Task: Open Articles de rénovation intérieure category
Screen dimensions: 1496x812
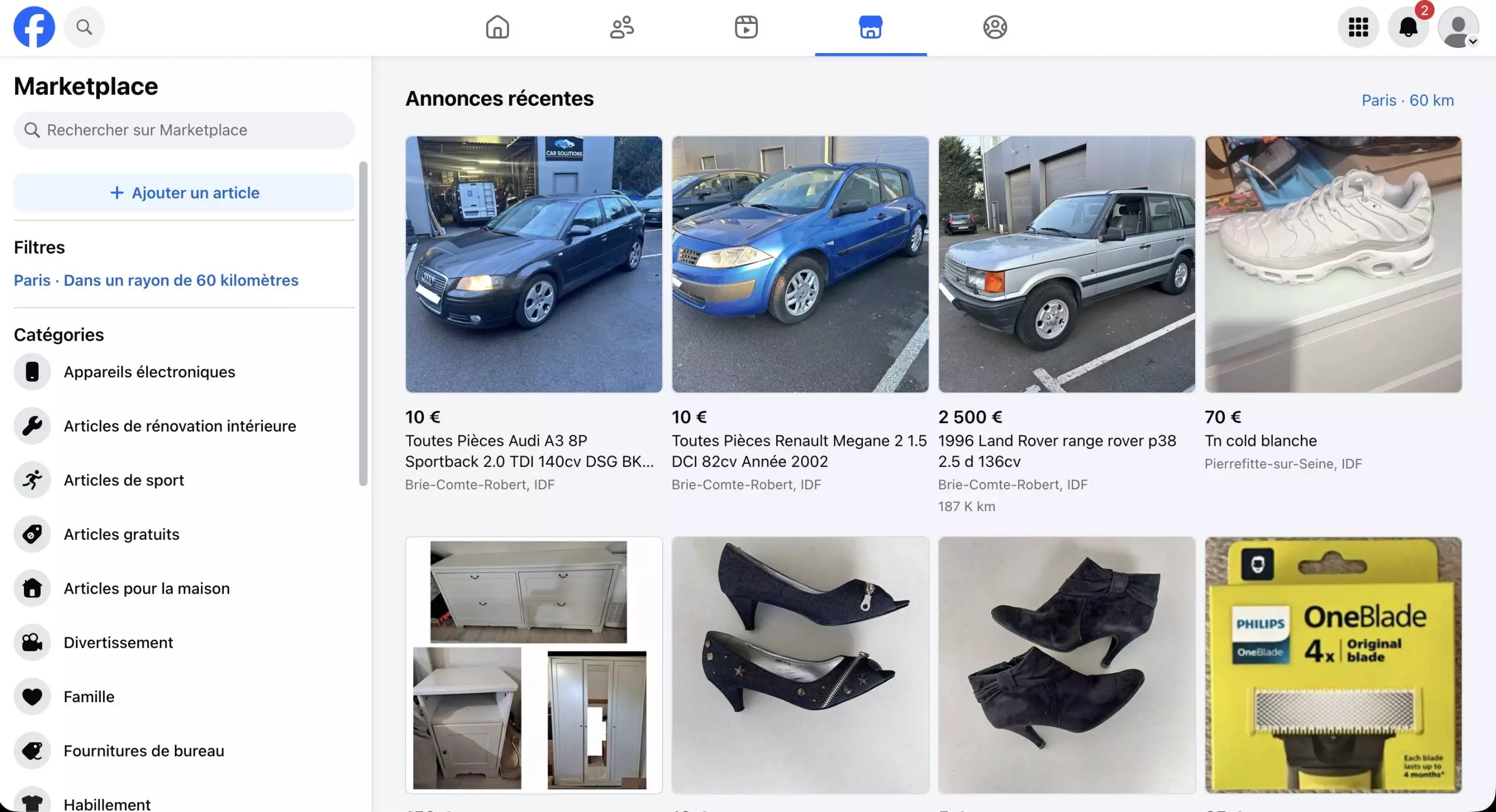Action: click(179, 426)
